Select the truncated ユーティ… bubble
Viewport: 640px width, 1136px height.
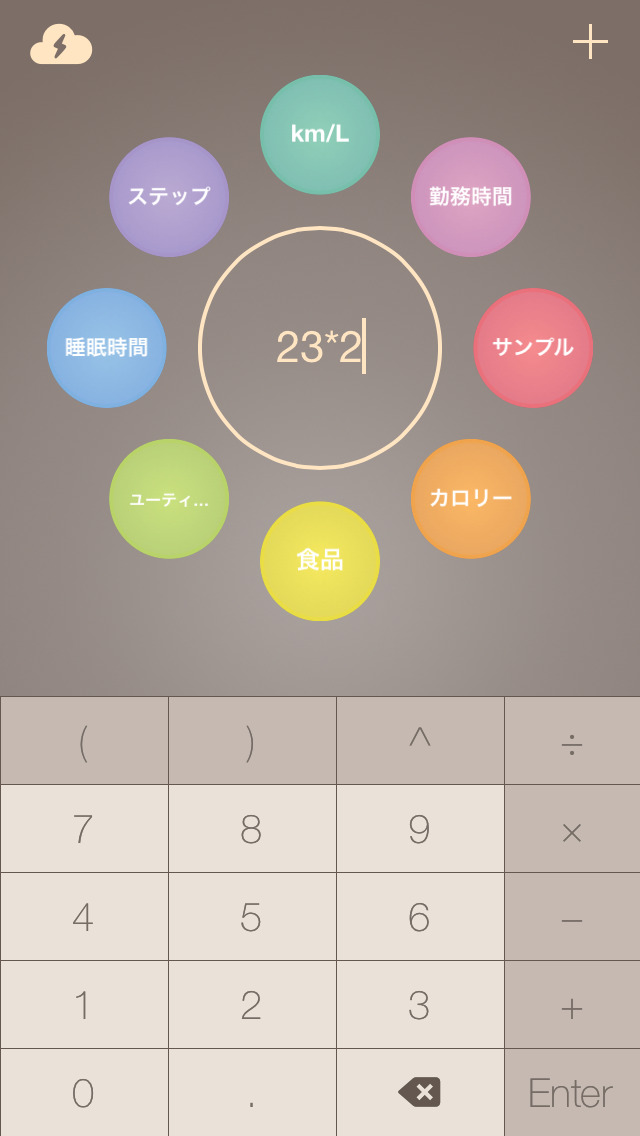click(169, 499)
